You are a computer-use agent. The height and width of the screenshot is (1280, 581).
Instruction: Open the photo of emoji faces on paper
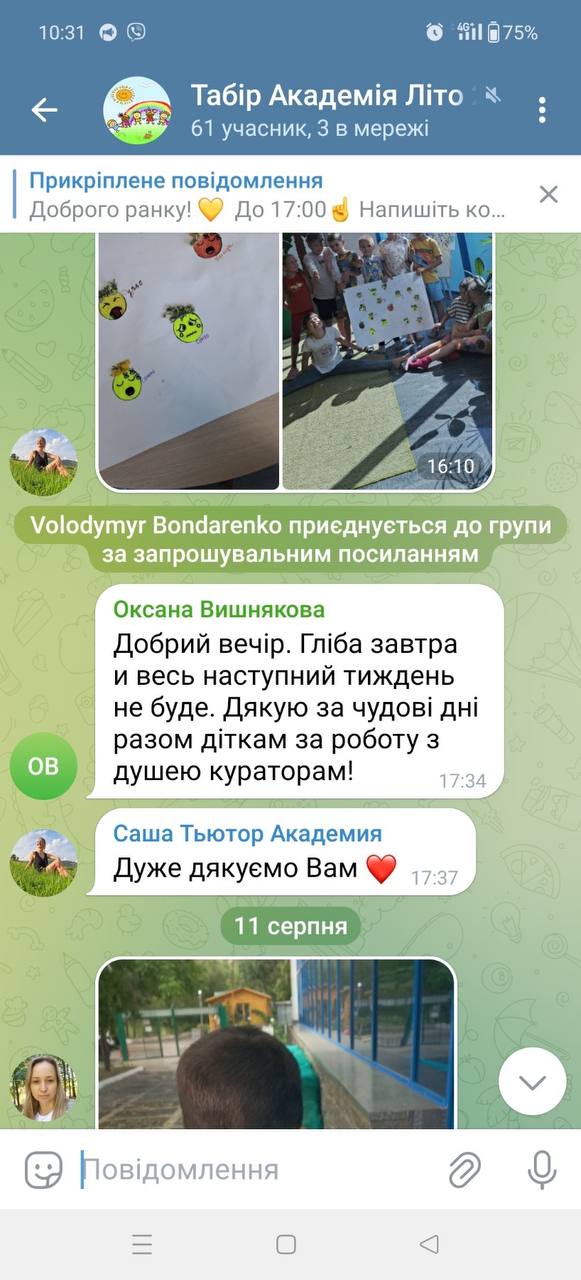coord(188,361)
